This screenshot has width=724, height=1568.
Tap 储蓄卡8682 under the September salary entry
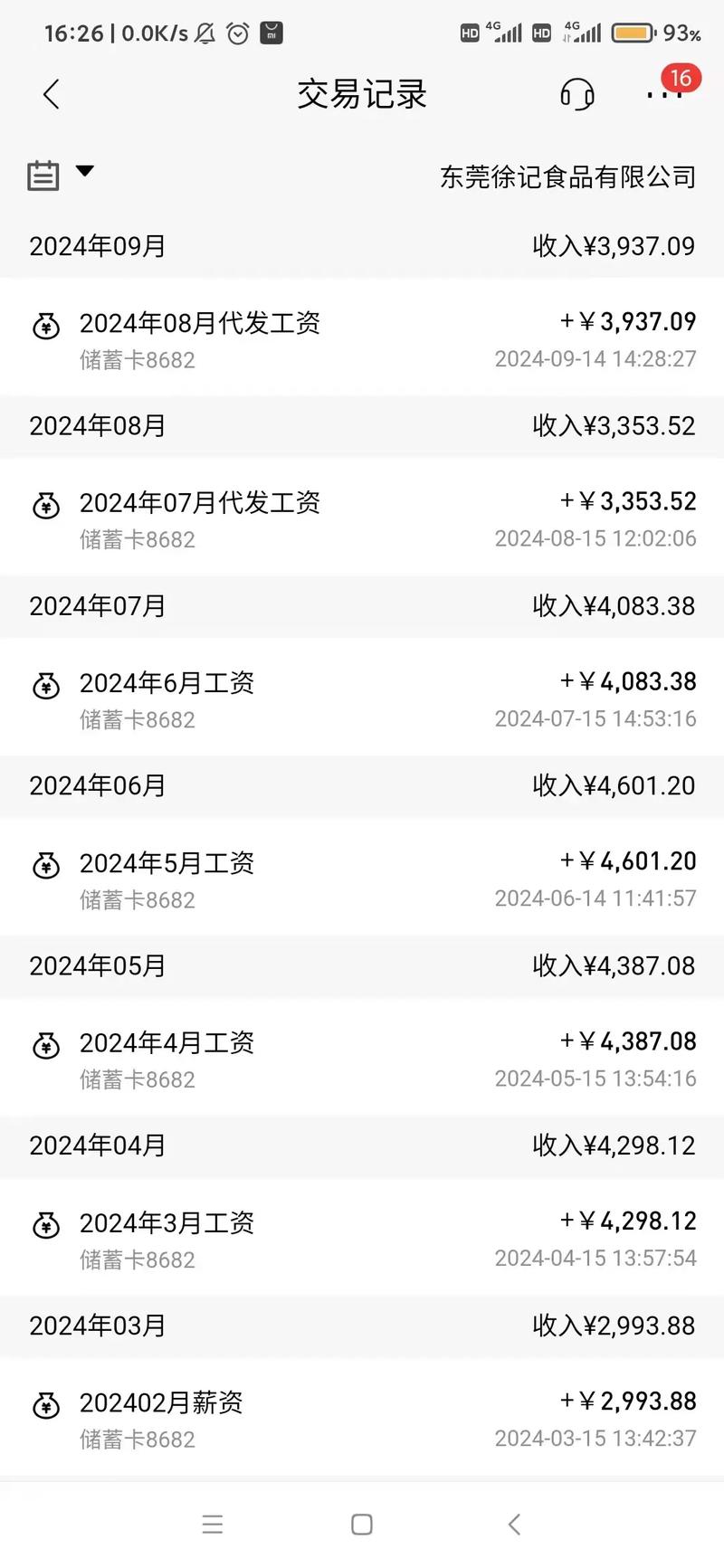138,360
